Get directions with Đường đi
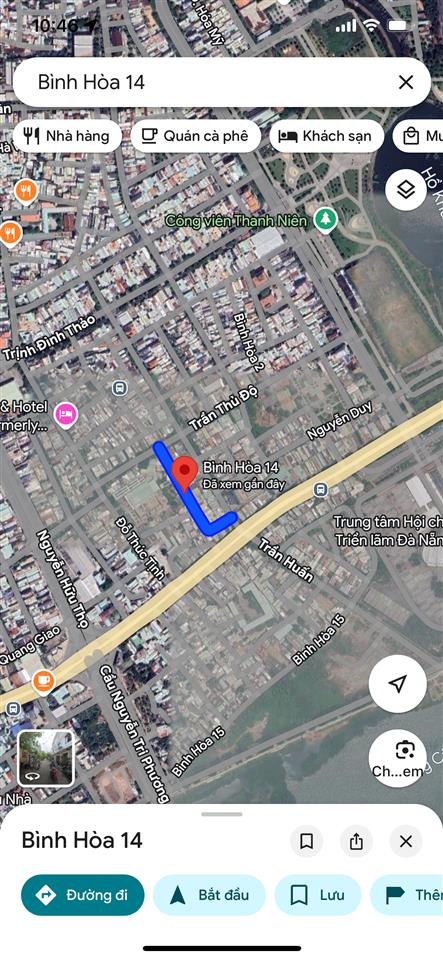This screenshot has height=959, width=443. pyautogui.click(x=83, y=895)
